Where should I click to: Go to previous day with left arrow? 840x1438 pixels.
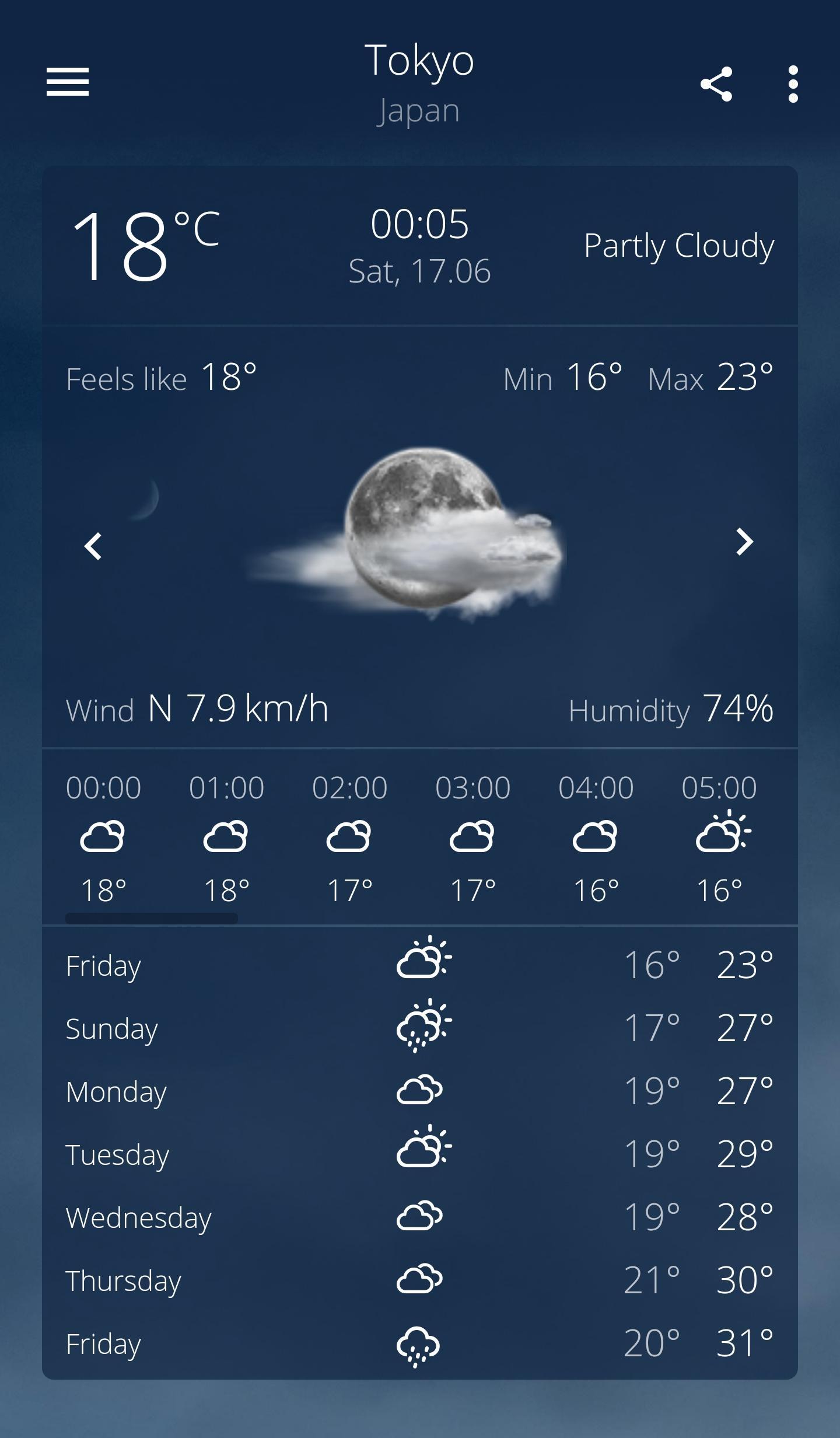93,546
